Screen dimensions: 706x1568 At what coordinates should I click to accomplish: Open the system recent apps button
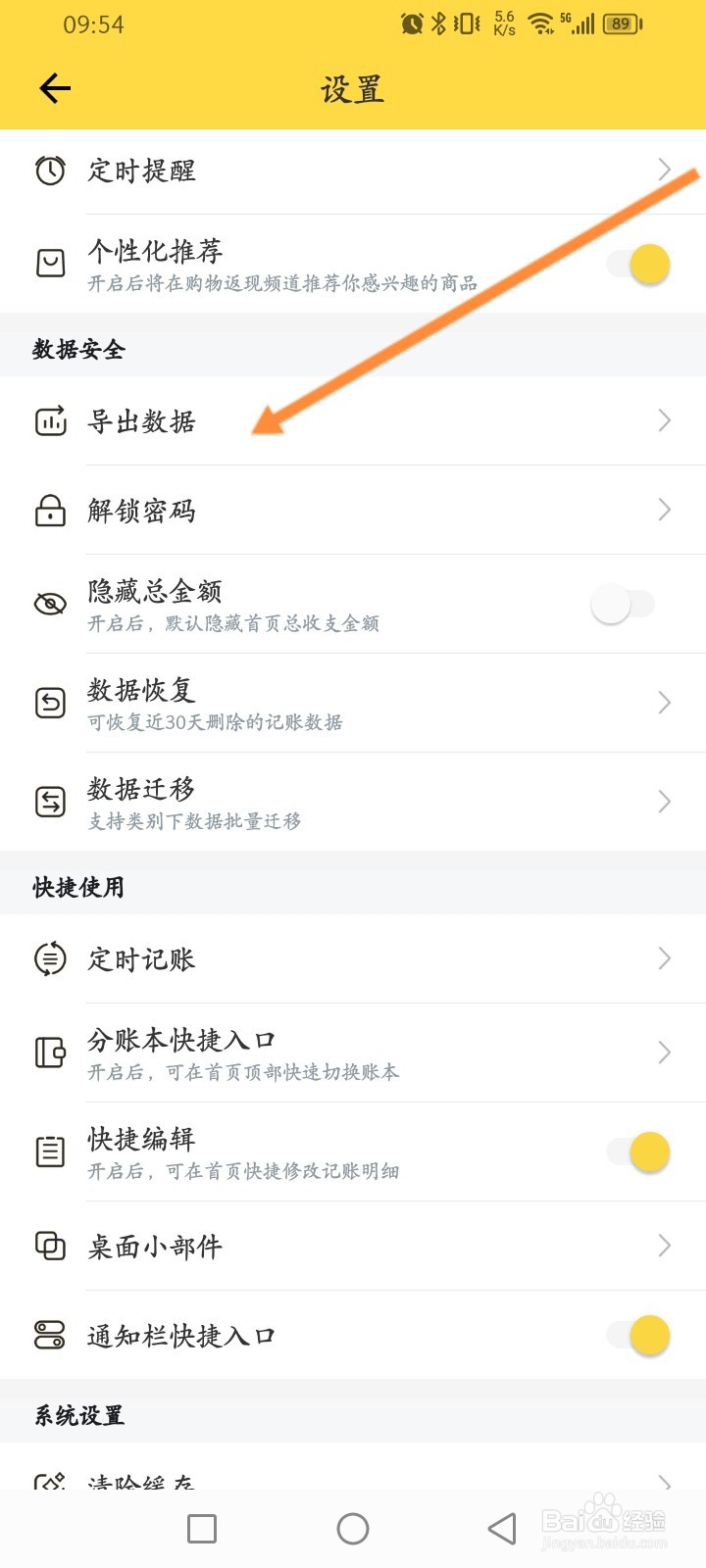[202, 1529]
